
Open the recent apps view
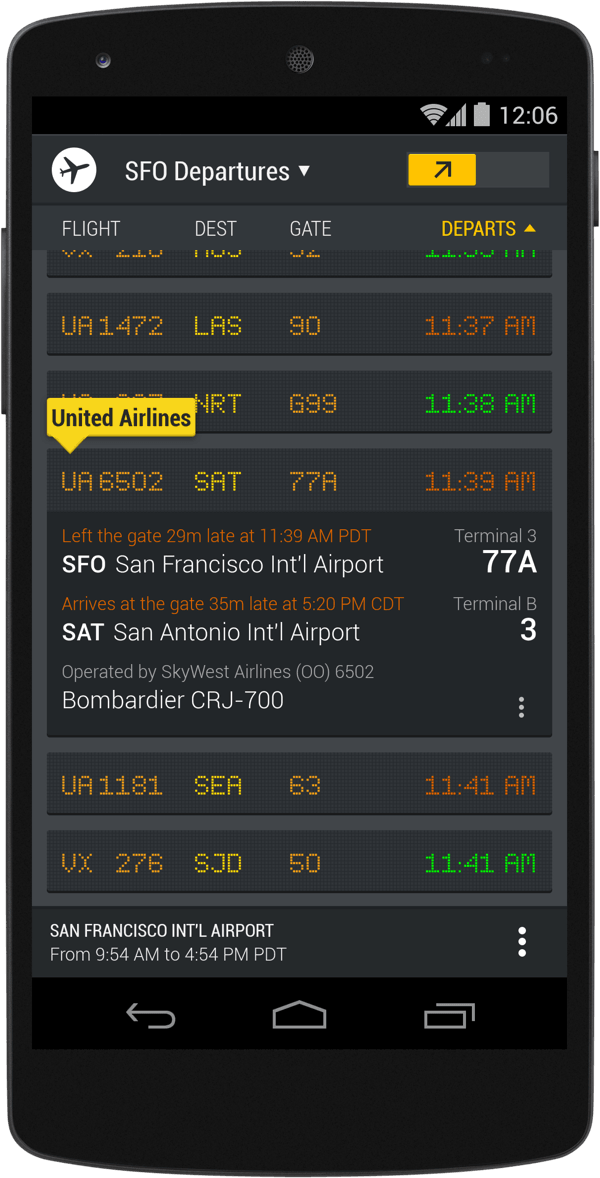tap(449, 1016)
